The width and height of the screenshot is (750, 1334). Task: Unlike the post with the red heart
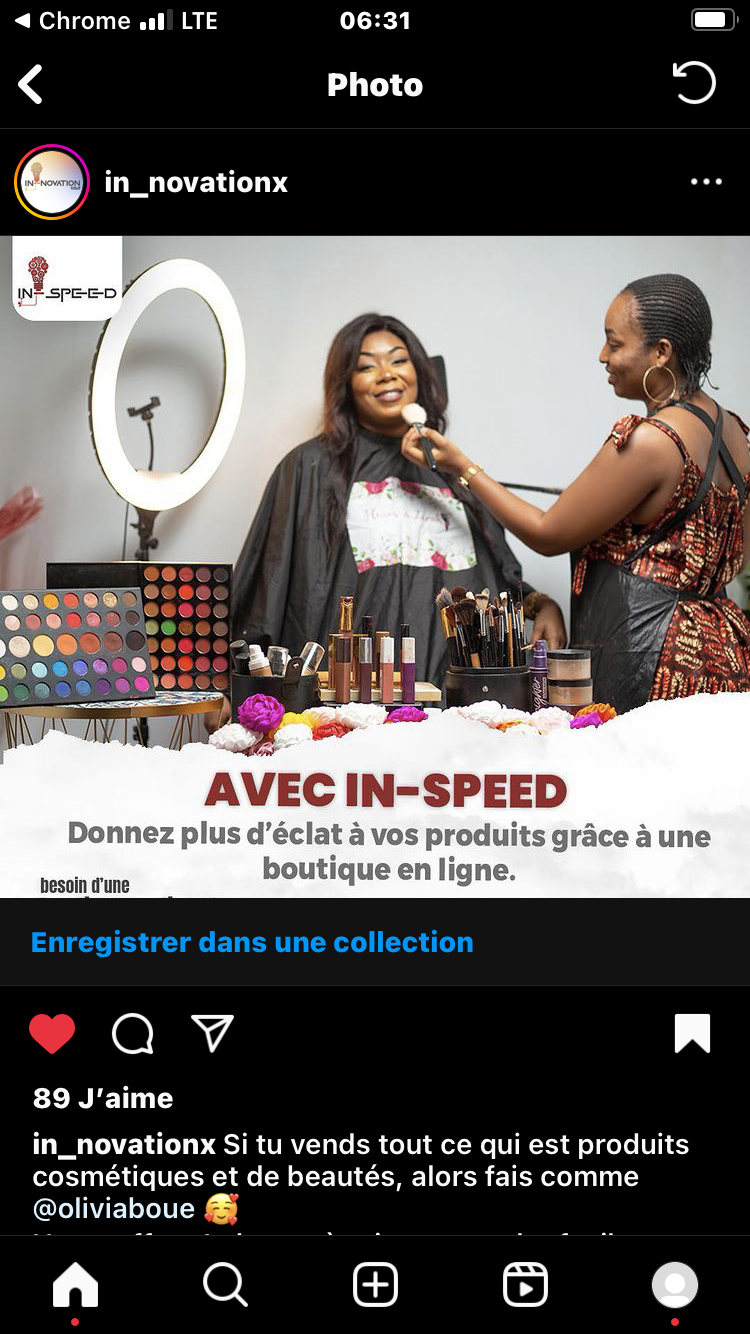point(52,1034)
